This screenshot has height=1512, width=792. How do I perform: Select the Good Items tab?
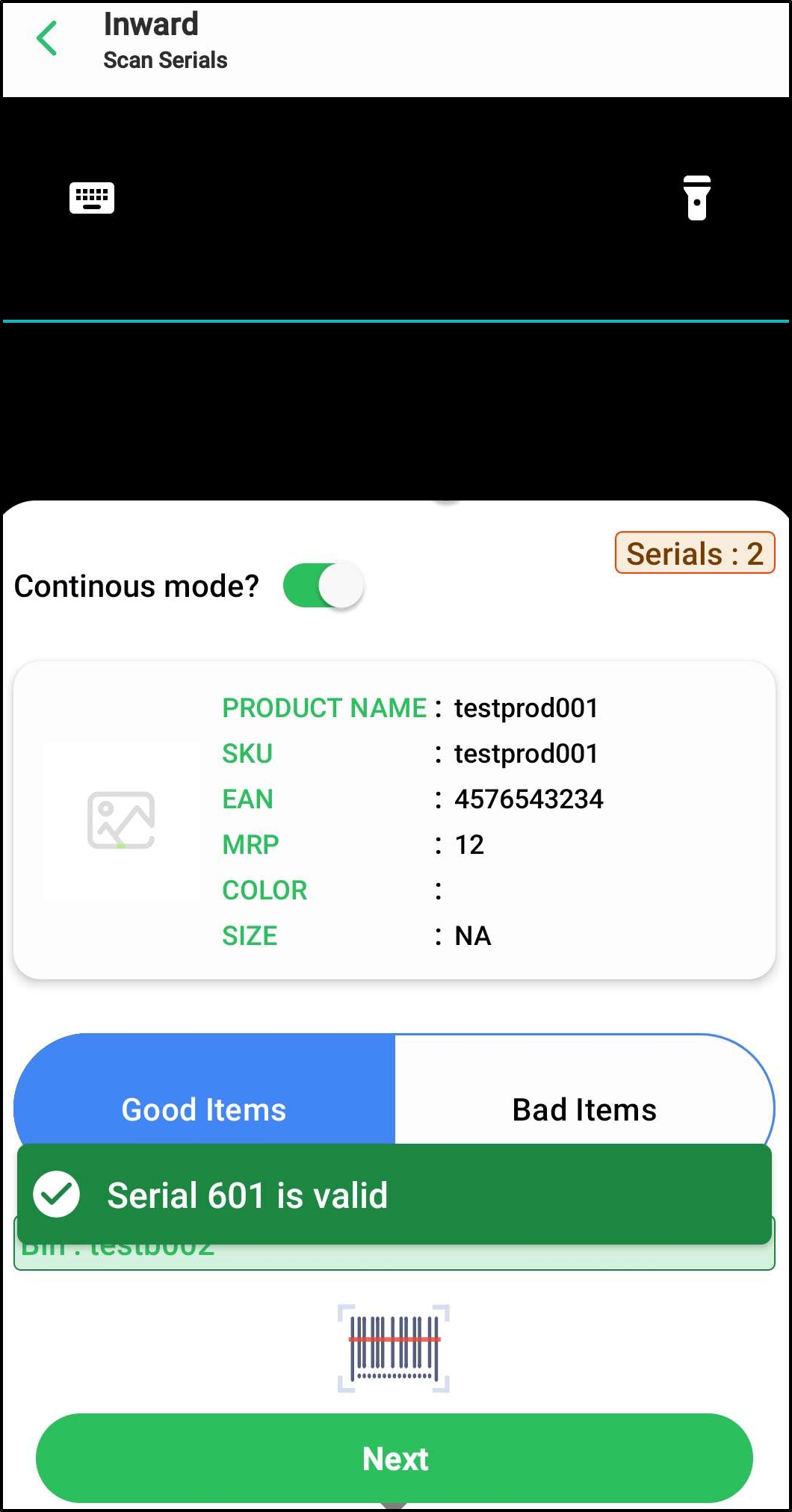[x=204, y=1098]
